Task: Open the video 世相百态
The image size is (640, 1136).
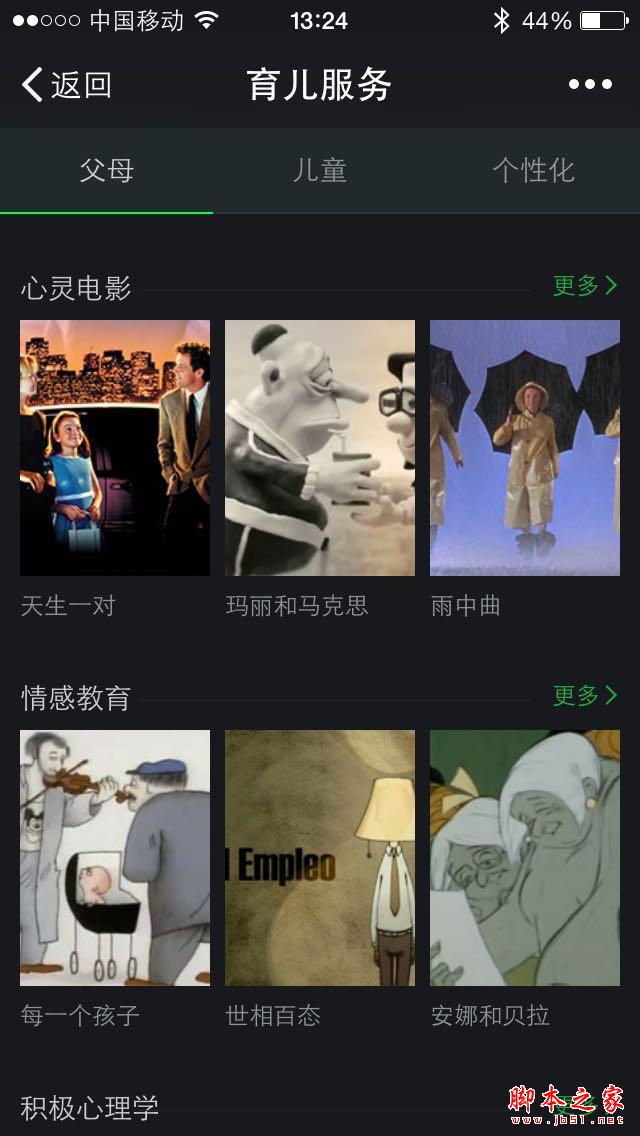Action: pos(320,858)
